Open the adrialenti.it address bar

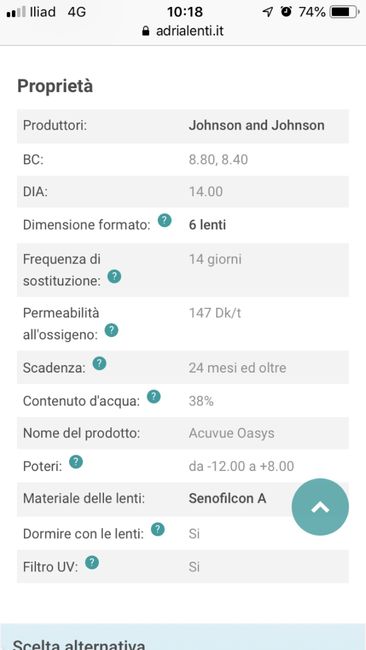coord(183,31)
